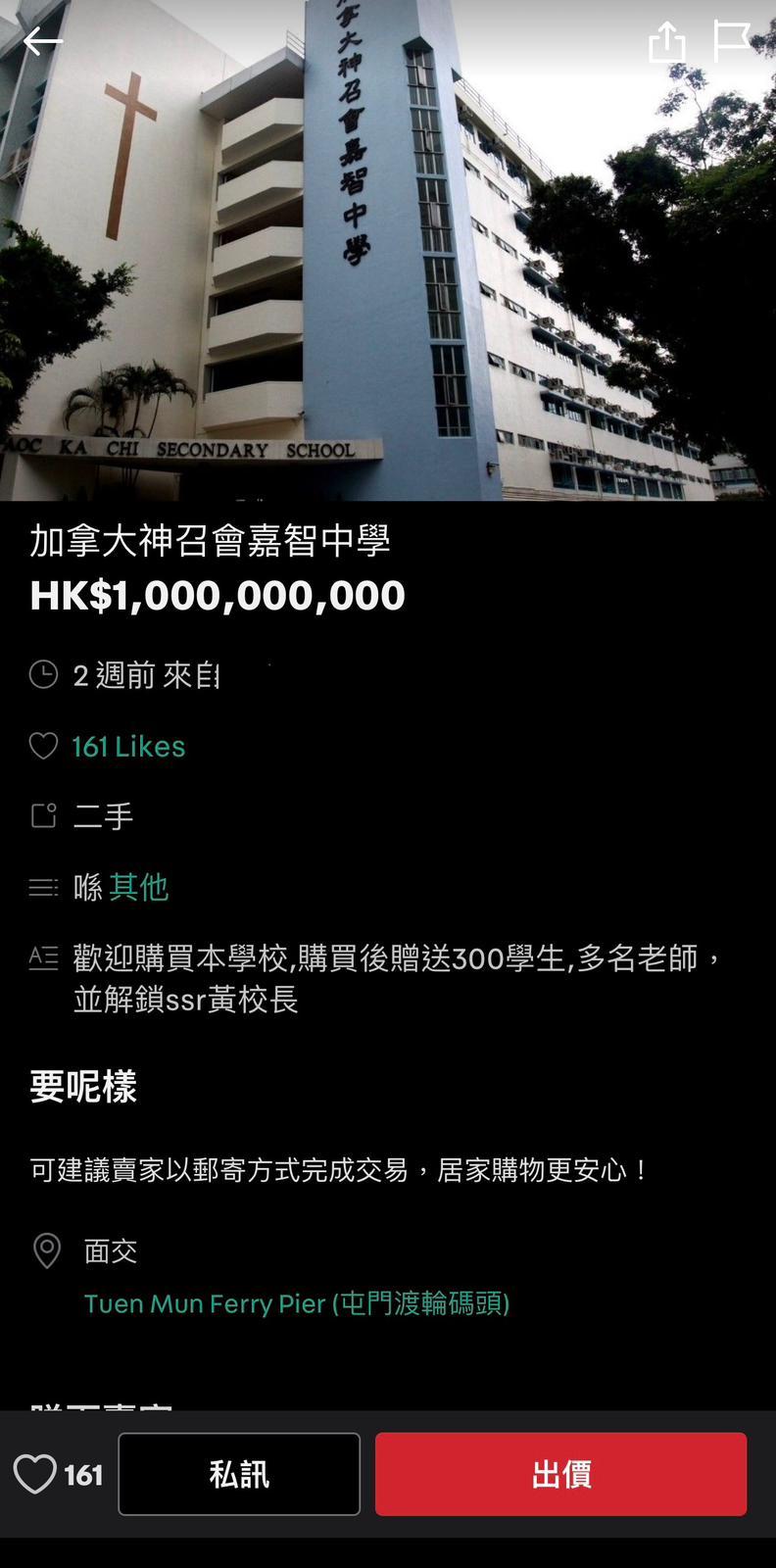The image size is (776, 1568).
Task: Tap the back arrow to exit listing
Action: (x=43, y=41)
